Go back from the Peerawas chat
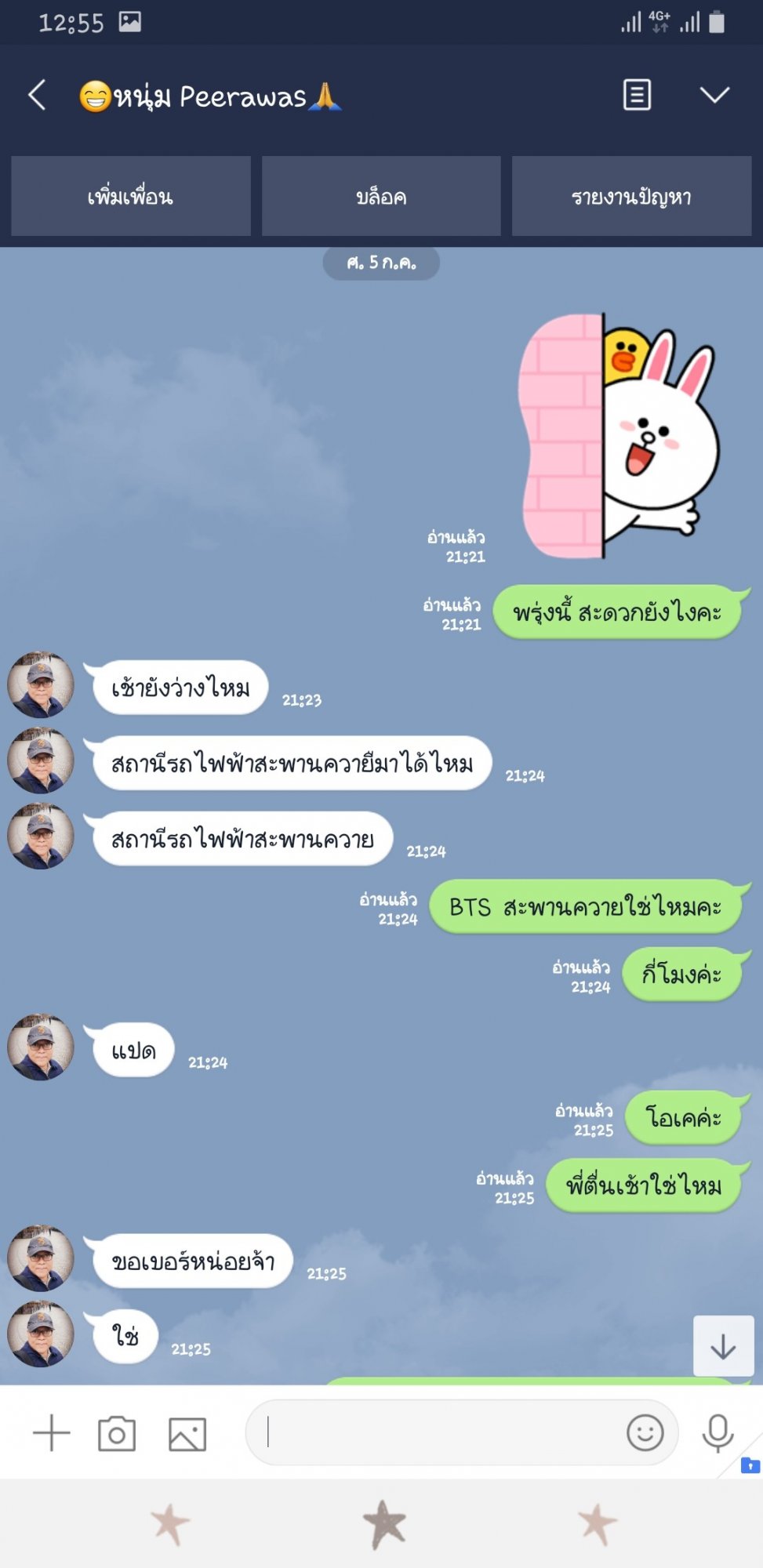The width and height of the screenshot is (763, 1568). click(x=37, y=96)
